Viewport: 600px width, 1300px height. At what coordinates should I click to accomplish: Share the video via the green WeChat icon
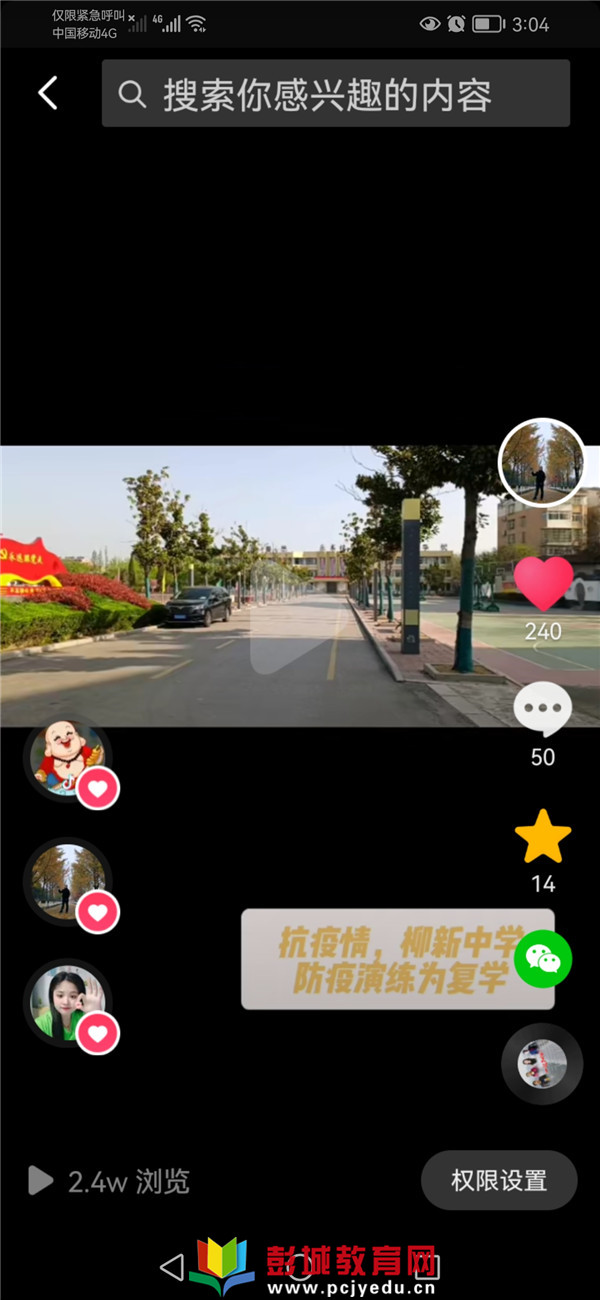tap(543, 960)
